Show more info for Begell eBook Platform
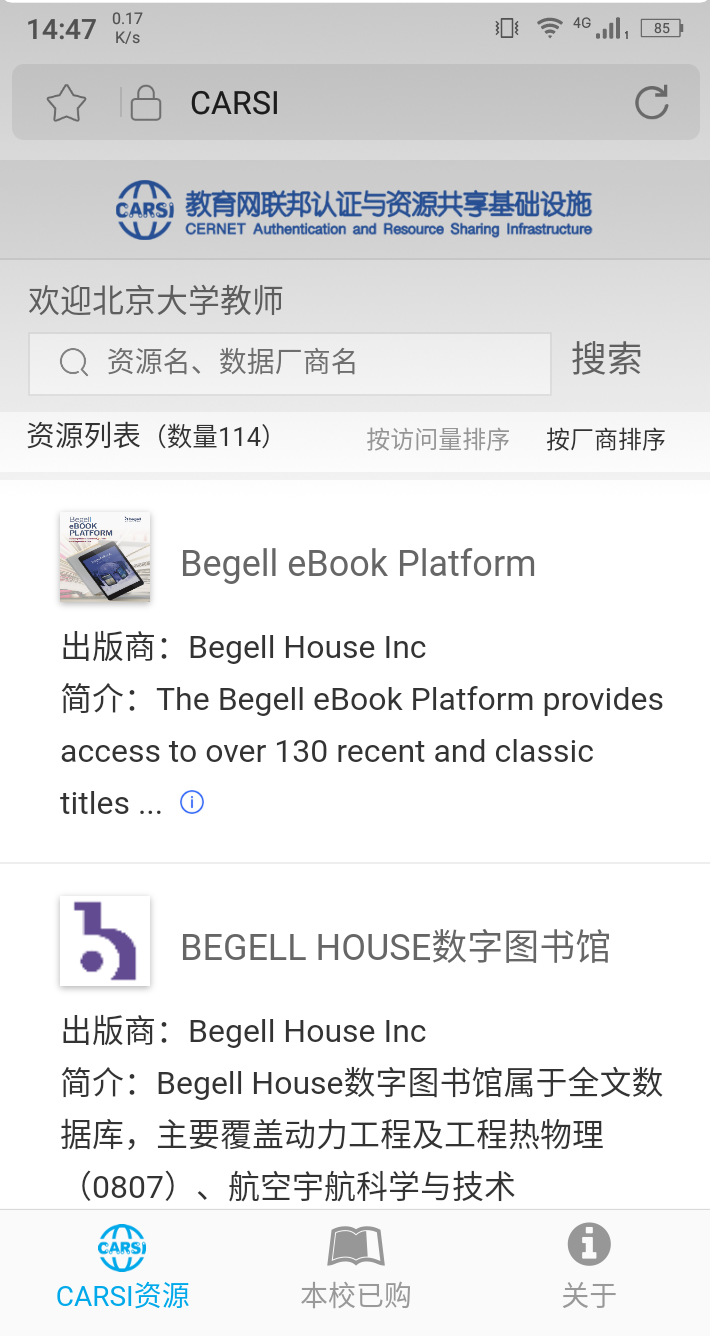The image size is (710, 1336). click(192, 802)
